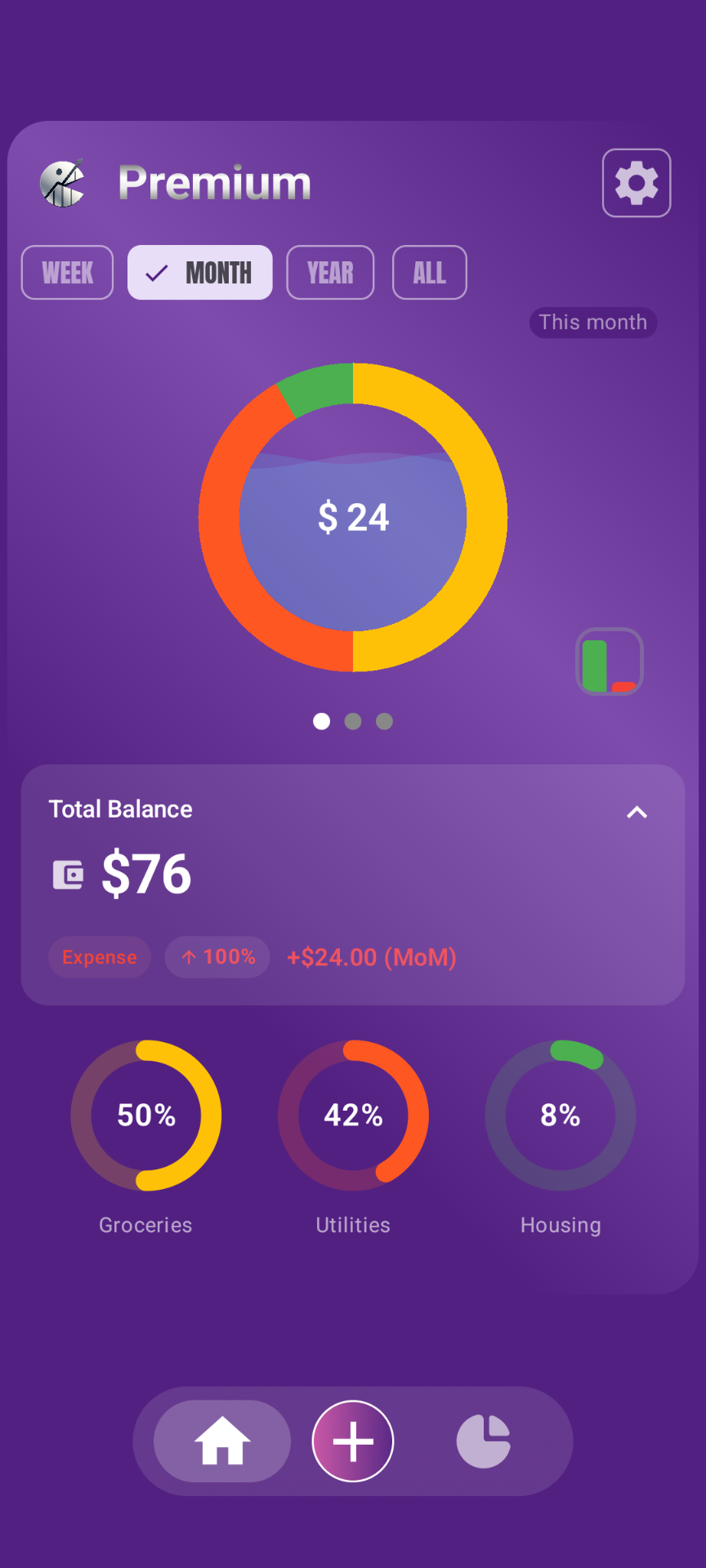Collapse the Total Balance card

[637, 812]
